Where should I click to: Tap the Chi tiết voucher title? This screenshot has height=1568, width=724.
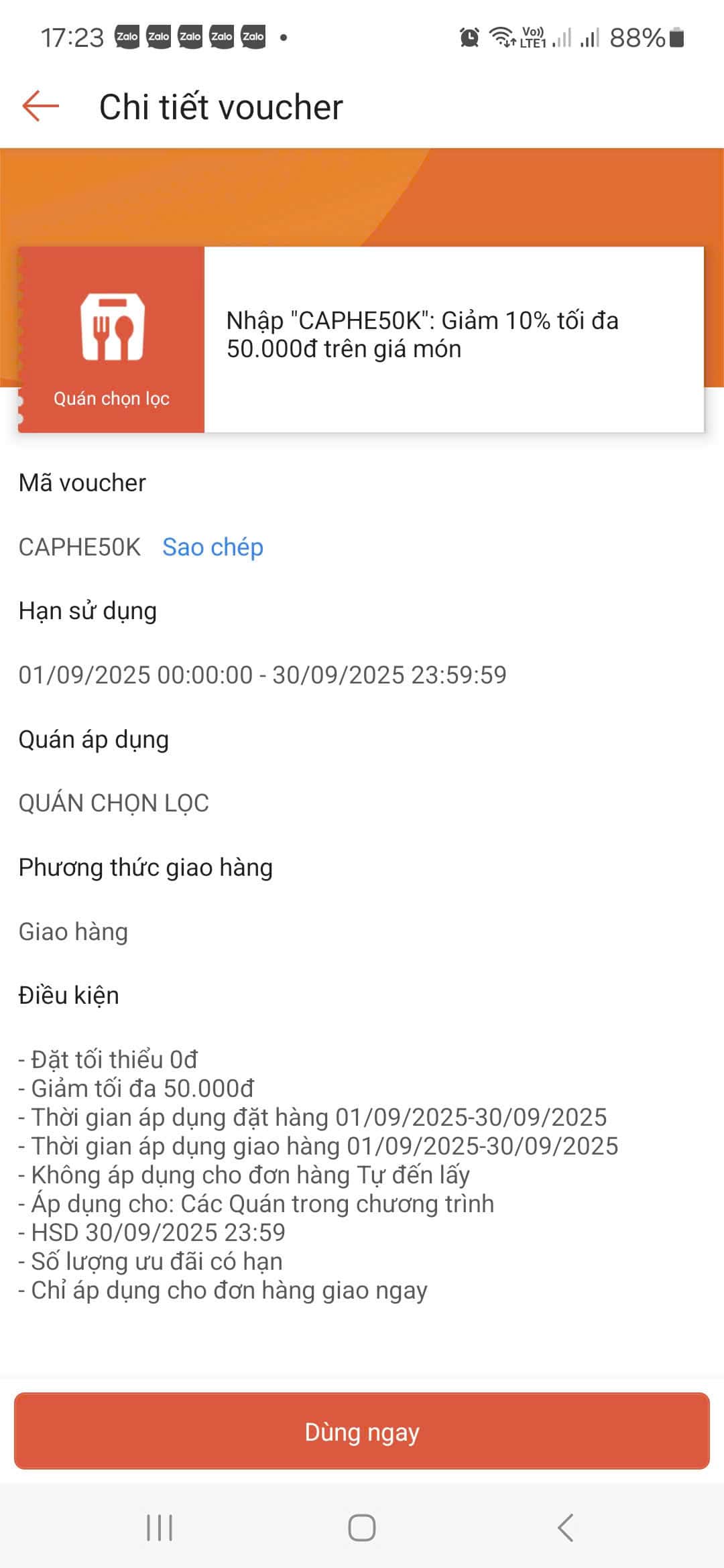(221, 106)
